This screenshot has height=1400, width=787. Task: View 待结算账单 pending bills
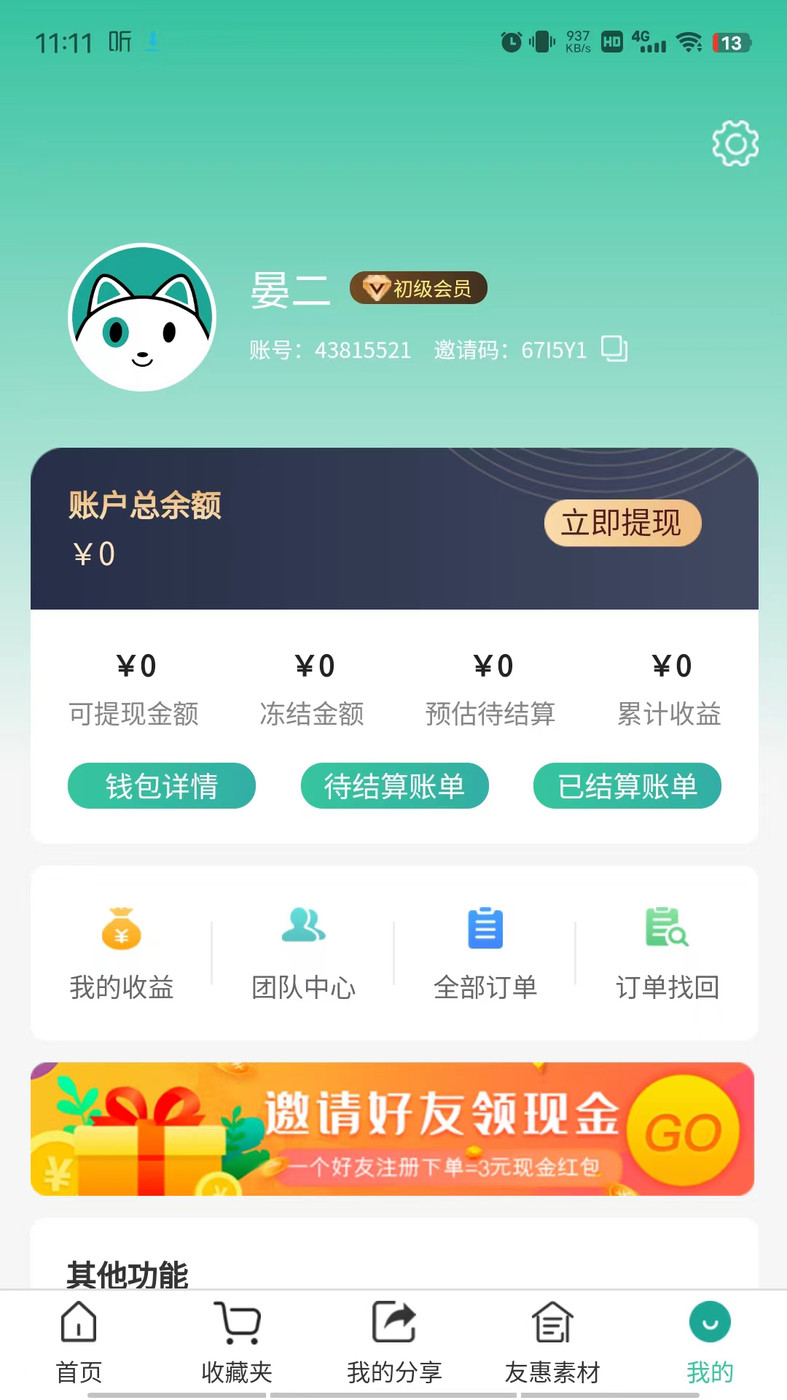394,786
